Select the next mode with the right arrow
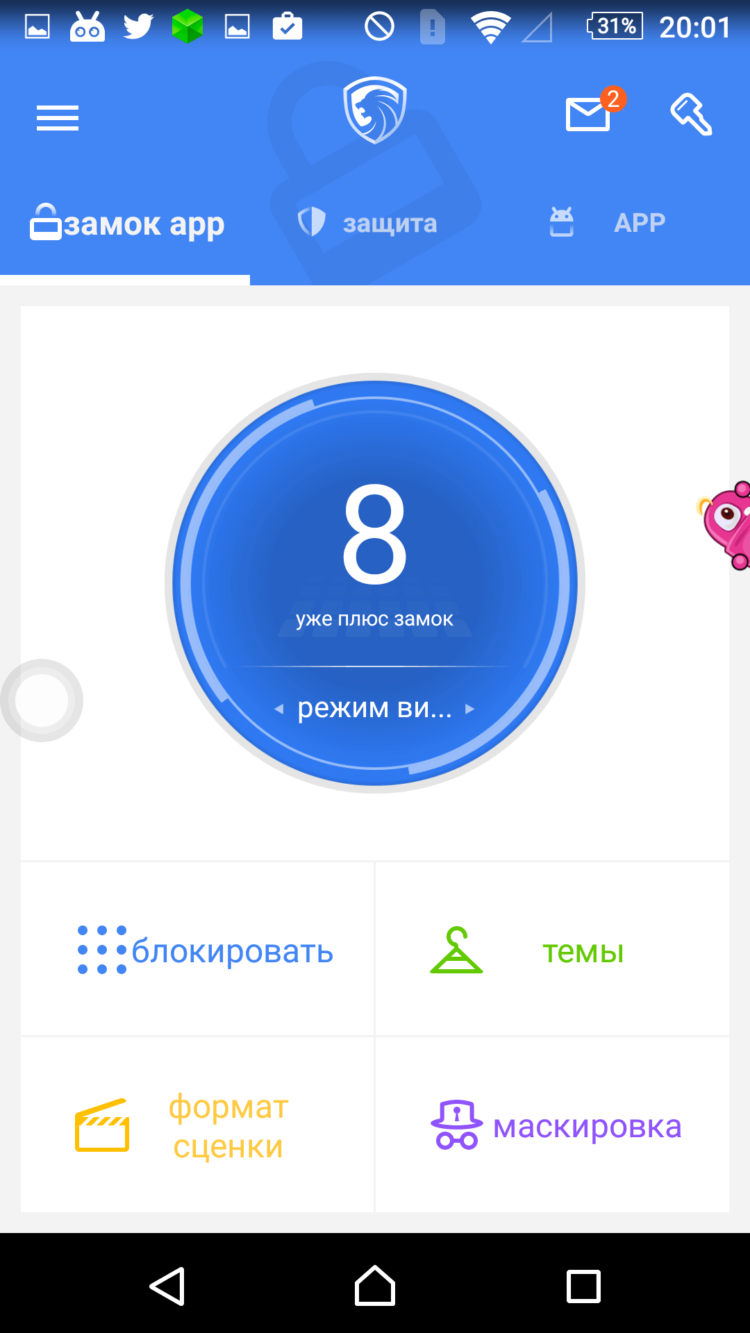The image size is (750, 1333). pyautogui.click(x=469, y=709)
